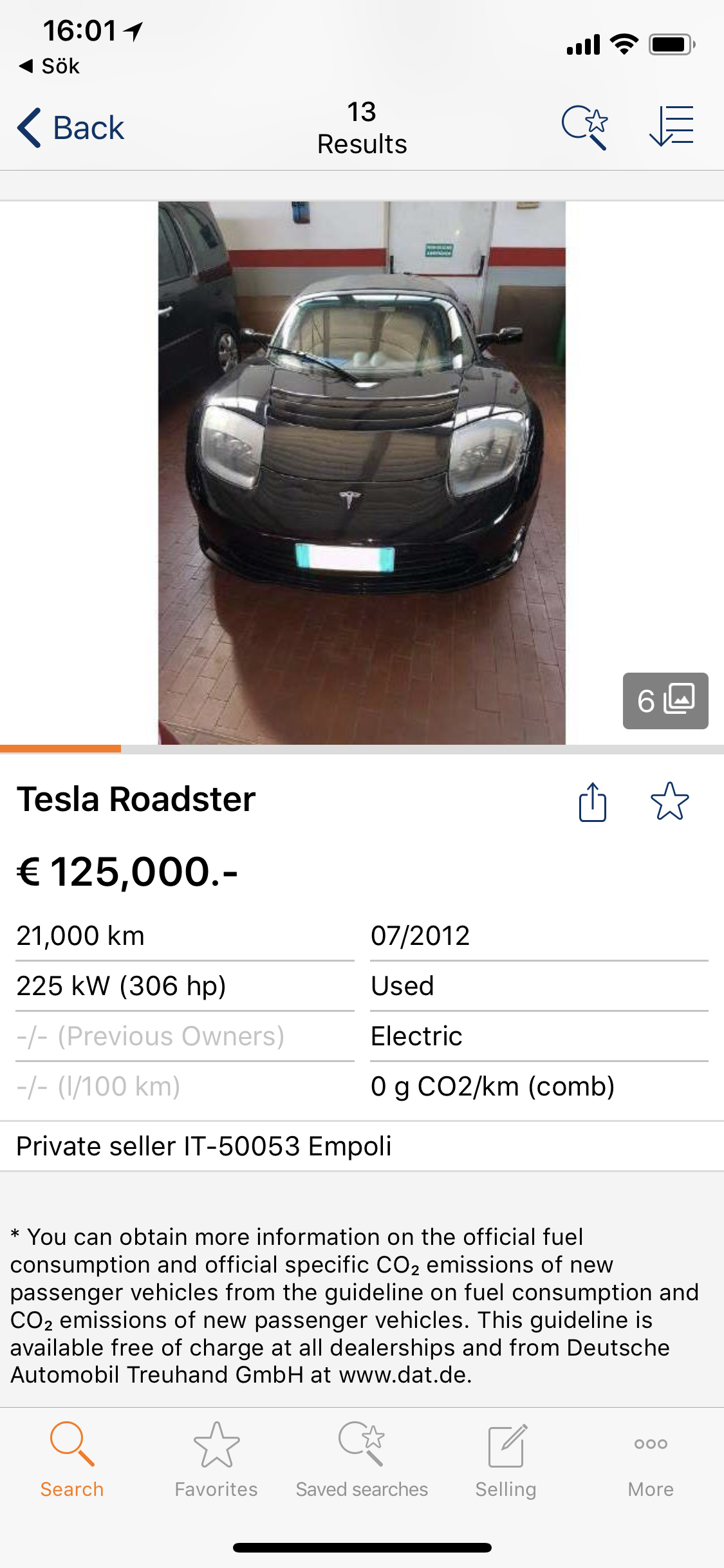724x1568 pixels.
Task: Open the More tab
Action: click(651, 1460)
